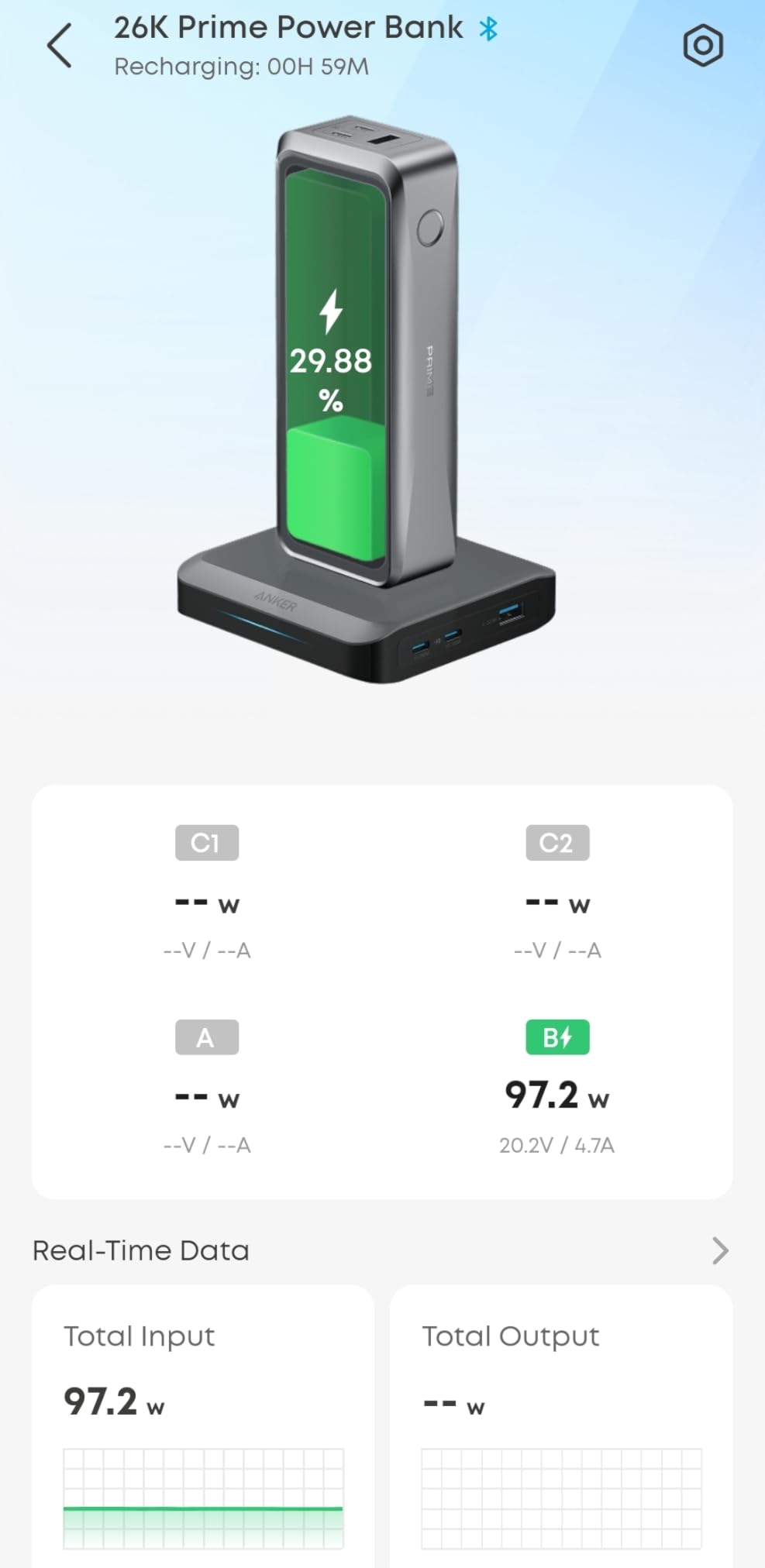This screenshot has width=765, height=1568.
Task: Open the Total Output card
Action: pos(560,1425)
